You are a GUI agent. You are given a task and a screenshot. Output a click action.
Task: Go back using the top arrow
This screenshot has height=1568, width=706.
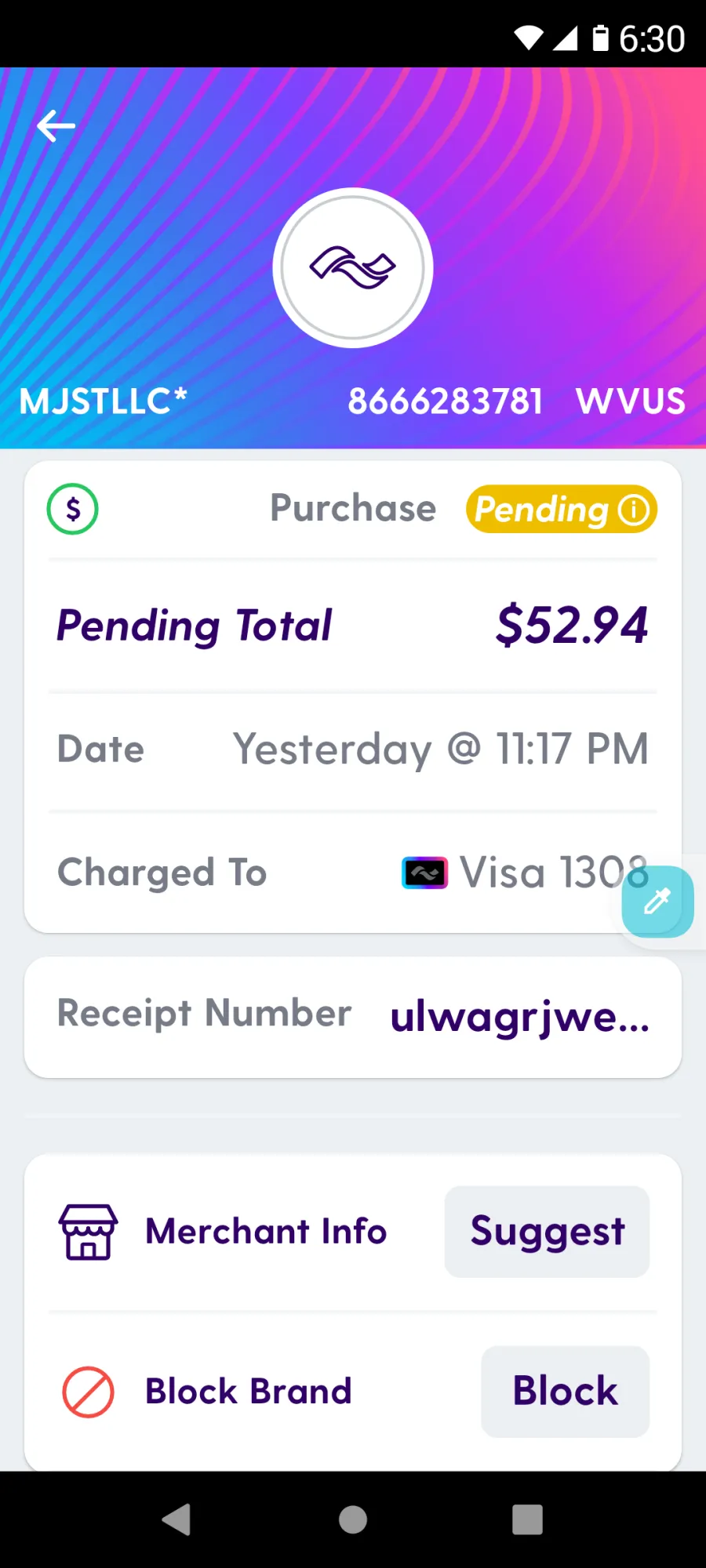56,125
